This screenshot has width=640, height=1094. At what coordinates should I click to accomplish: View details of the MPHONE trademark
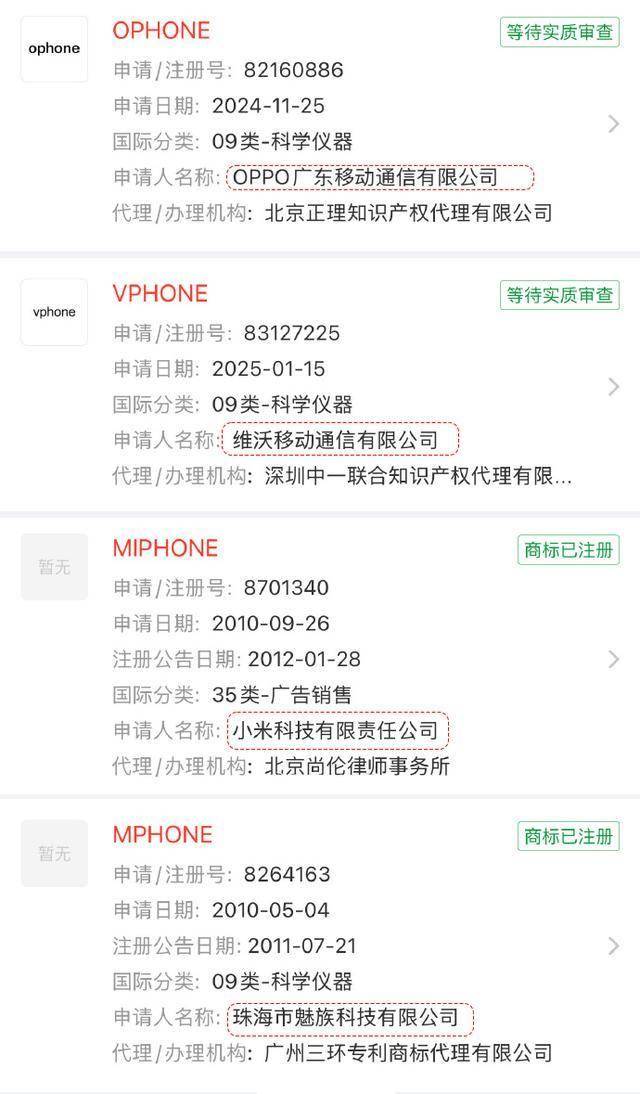(613, 945)
